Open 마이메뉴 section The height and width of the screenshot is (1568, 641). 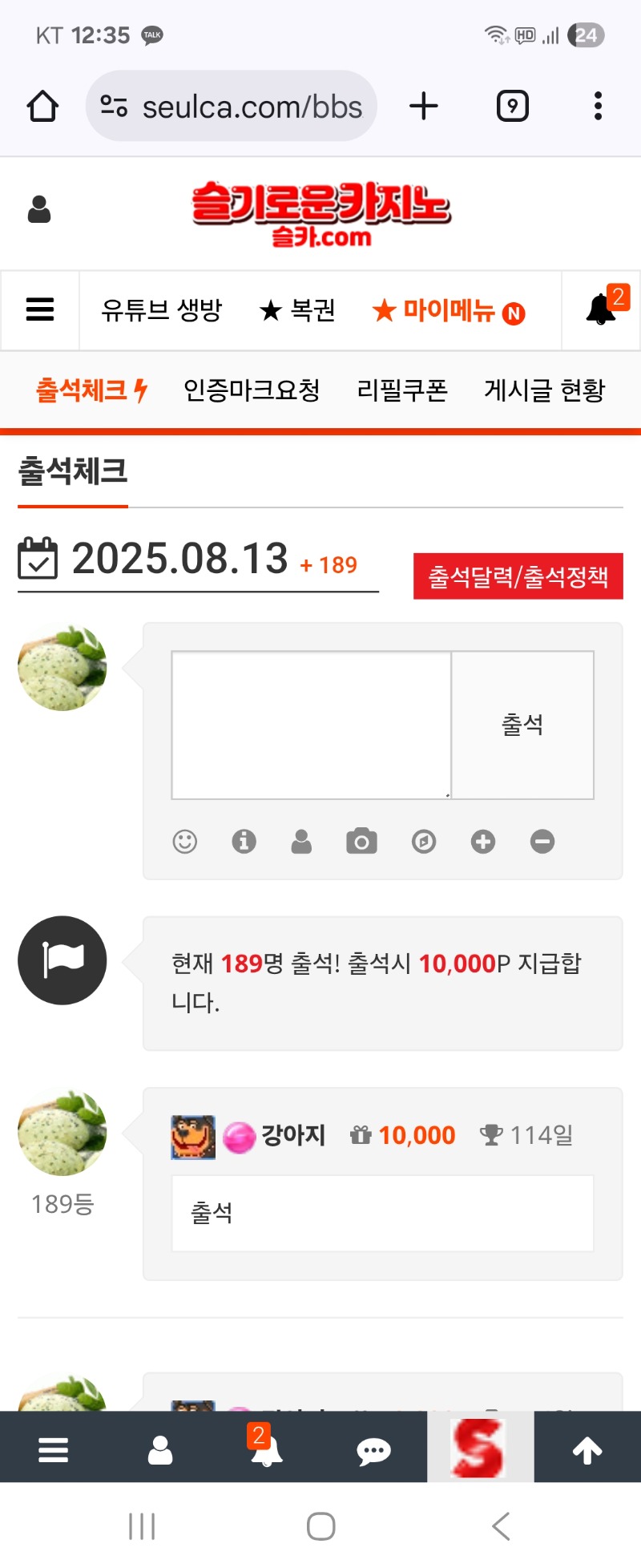tap(449, 311)
